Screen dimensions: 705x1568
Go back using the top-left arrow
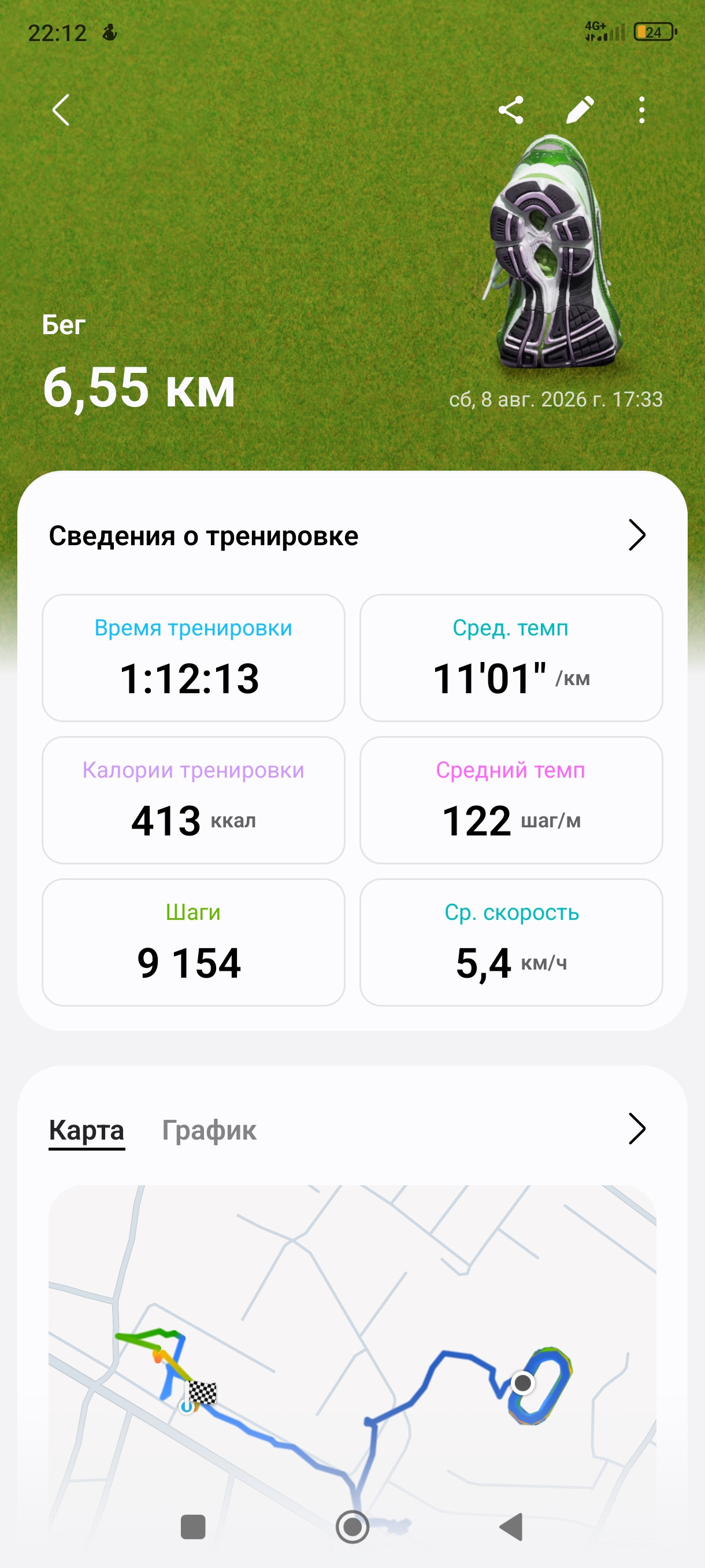[61, 110]
